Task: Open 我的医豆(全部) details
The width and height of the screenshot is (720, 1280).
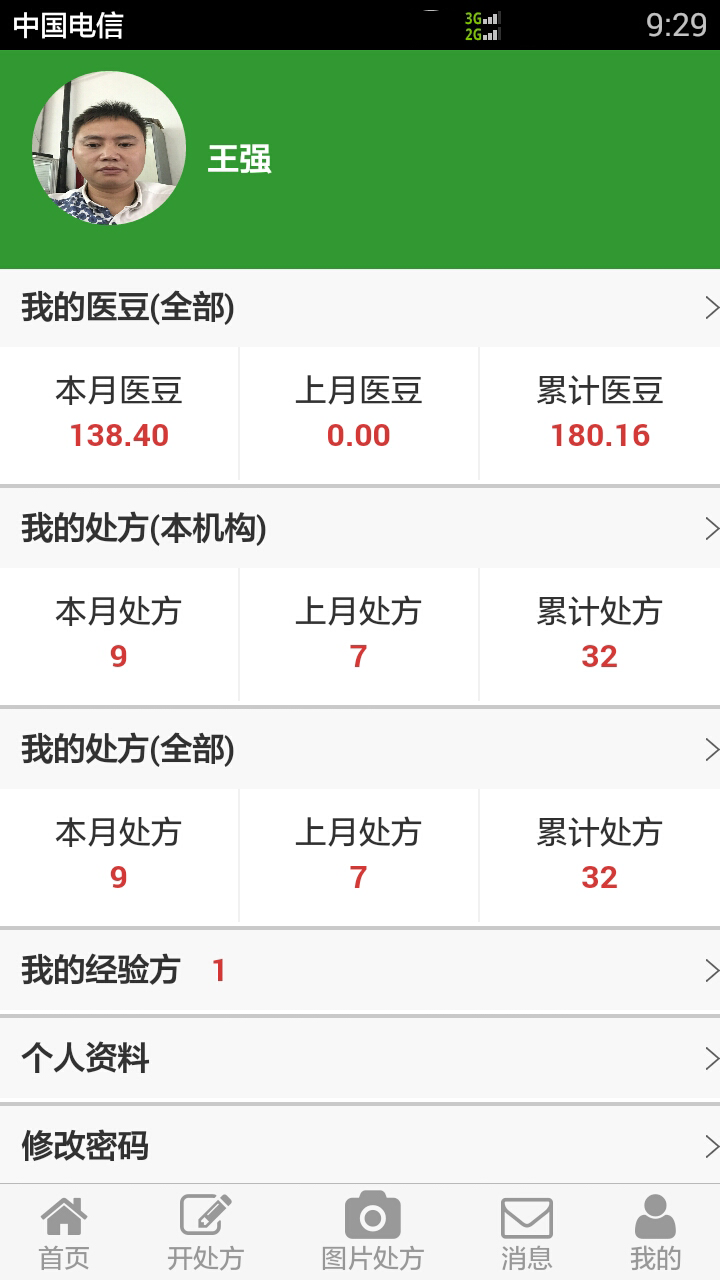Action: [360, 308]
